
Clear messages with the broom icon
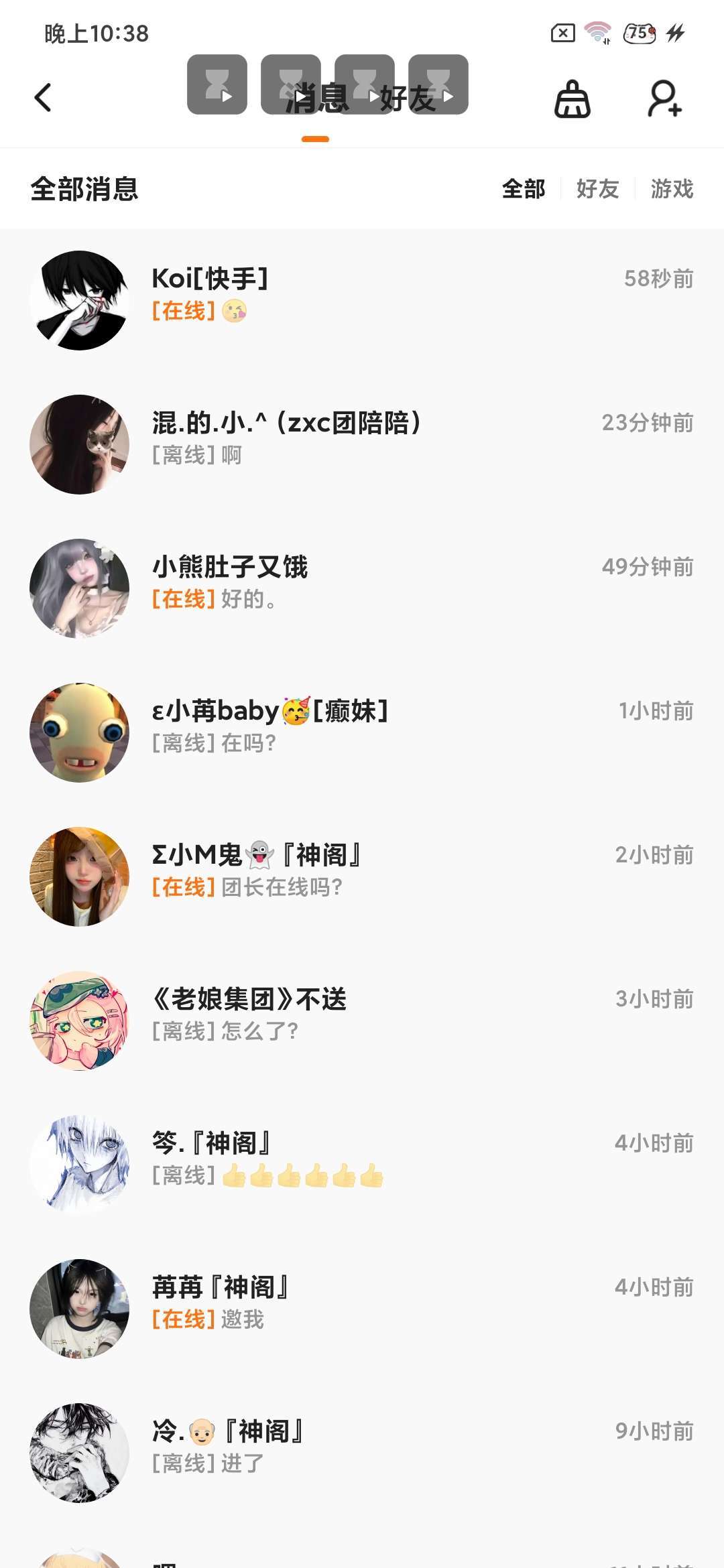tap(572, 99)
